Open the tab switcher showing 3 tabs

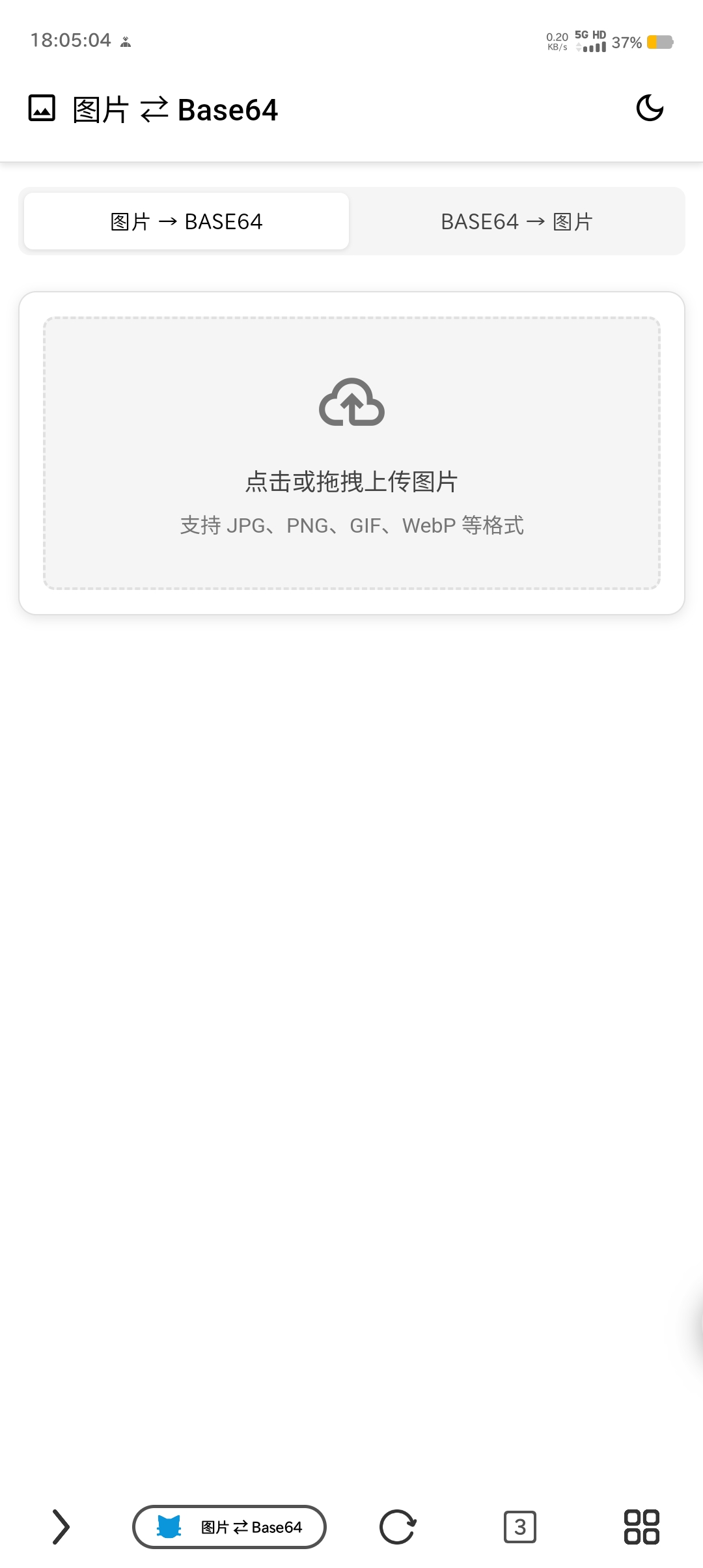coord(519,1526)
